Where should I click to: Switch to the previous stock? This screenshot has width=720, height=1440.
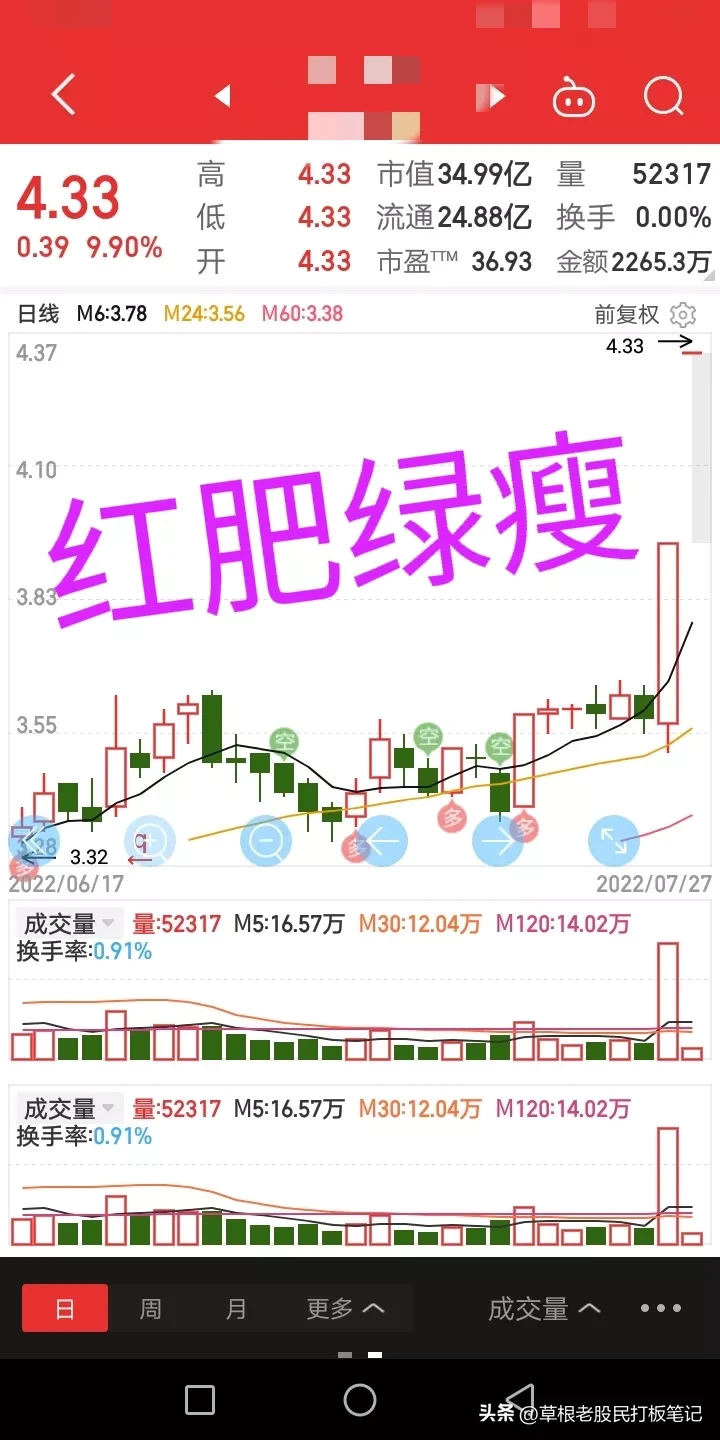click(223, 96)
